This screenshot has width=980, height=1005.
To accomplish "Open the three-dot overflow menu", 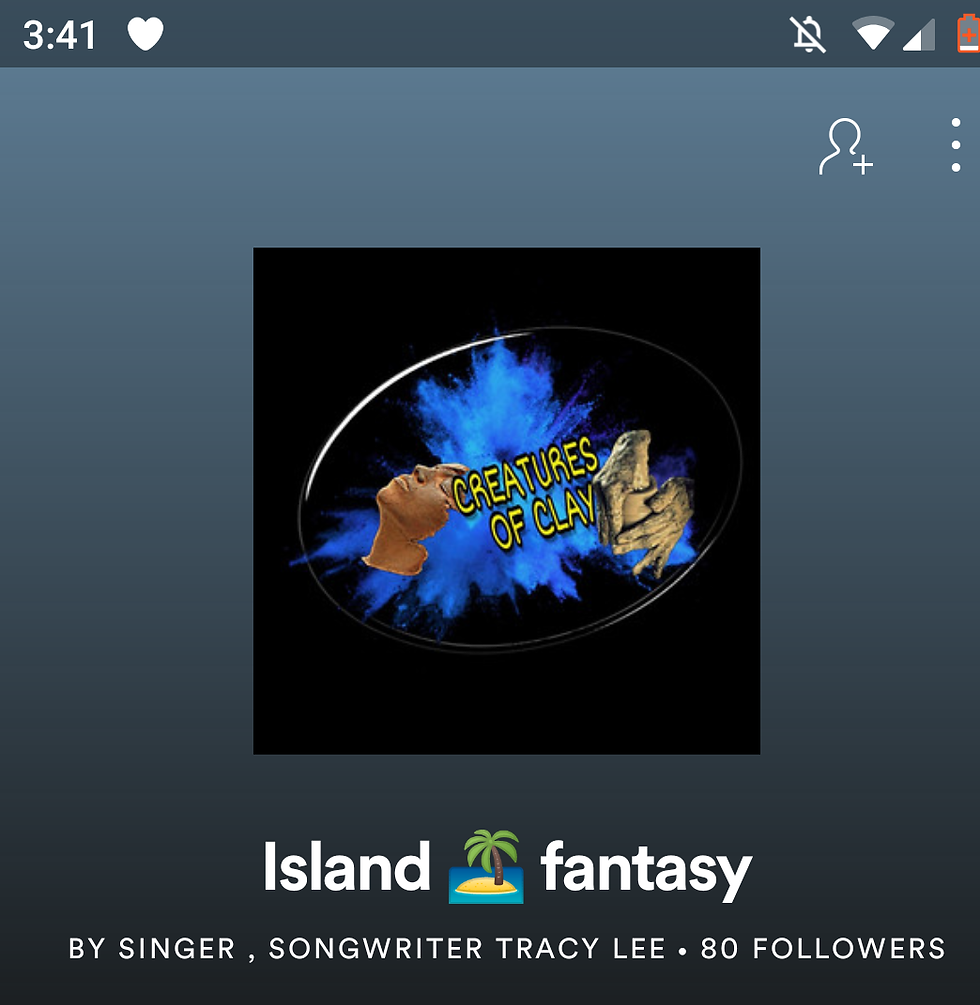I will click(x=956, y=146).
